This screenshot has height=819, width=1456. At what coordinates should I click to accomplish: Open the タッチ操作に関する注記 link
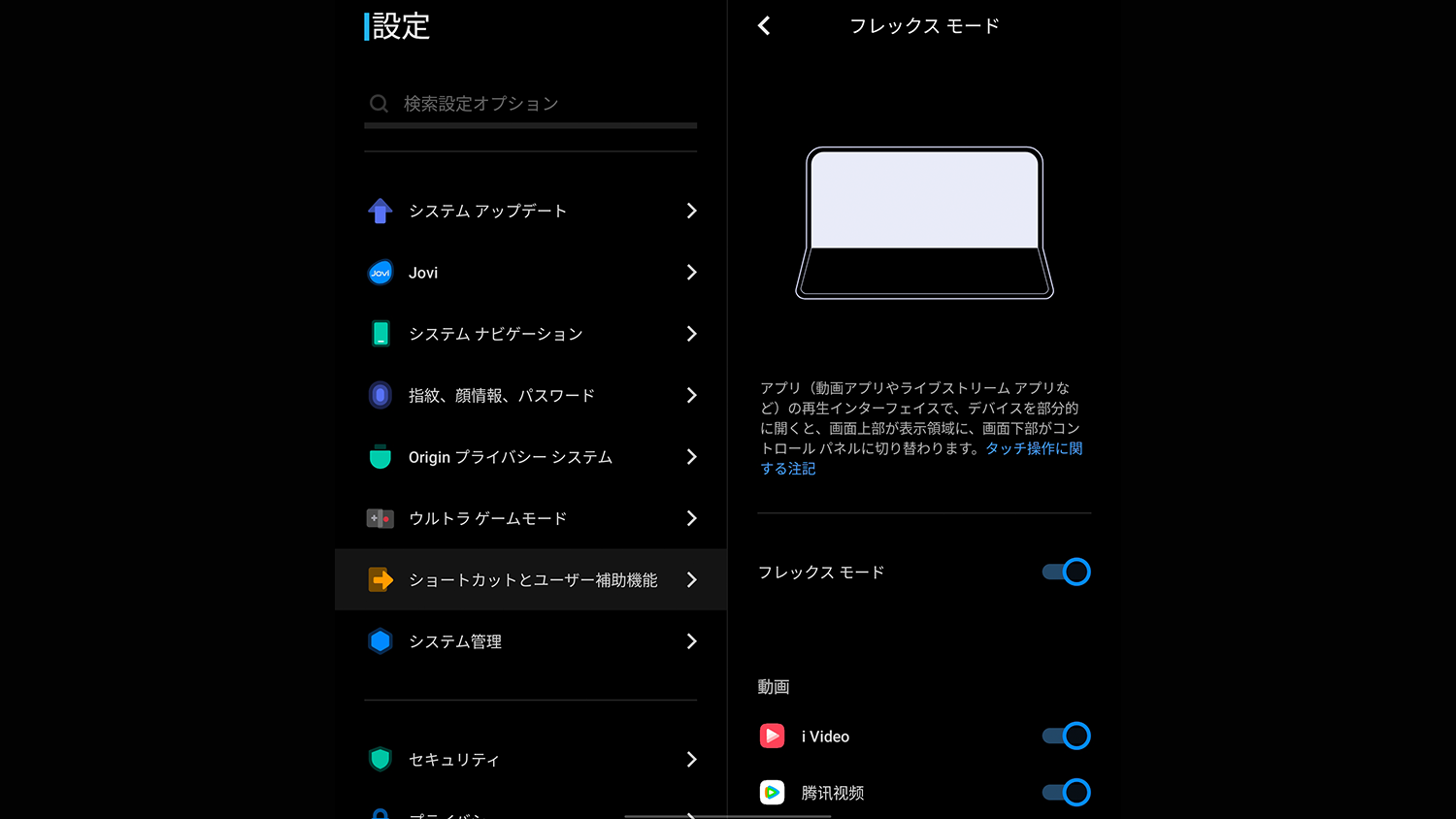(1033, 448)
